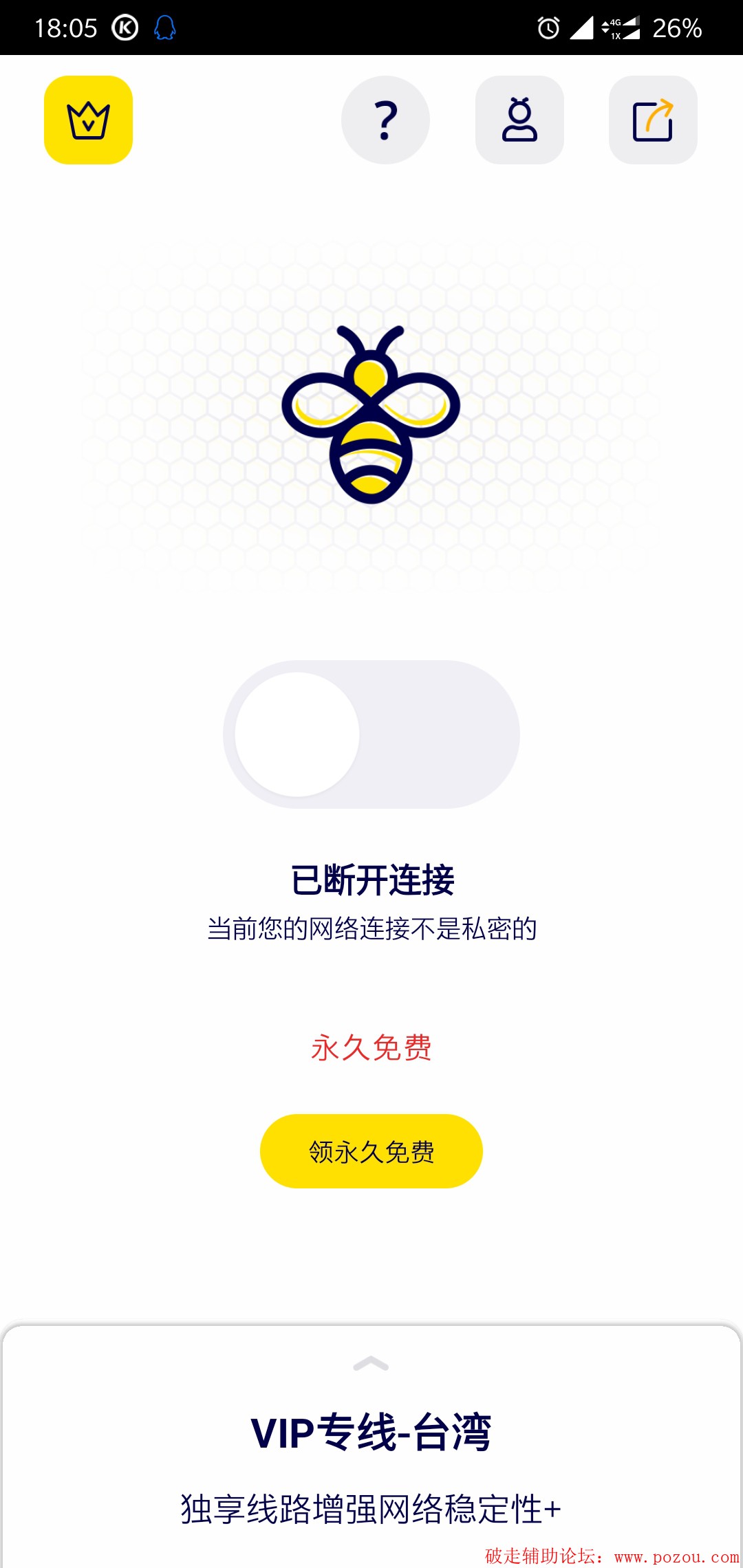Expand the server panel chevron
This screenshot has width=743, height=1568.
[371, 1364]
